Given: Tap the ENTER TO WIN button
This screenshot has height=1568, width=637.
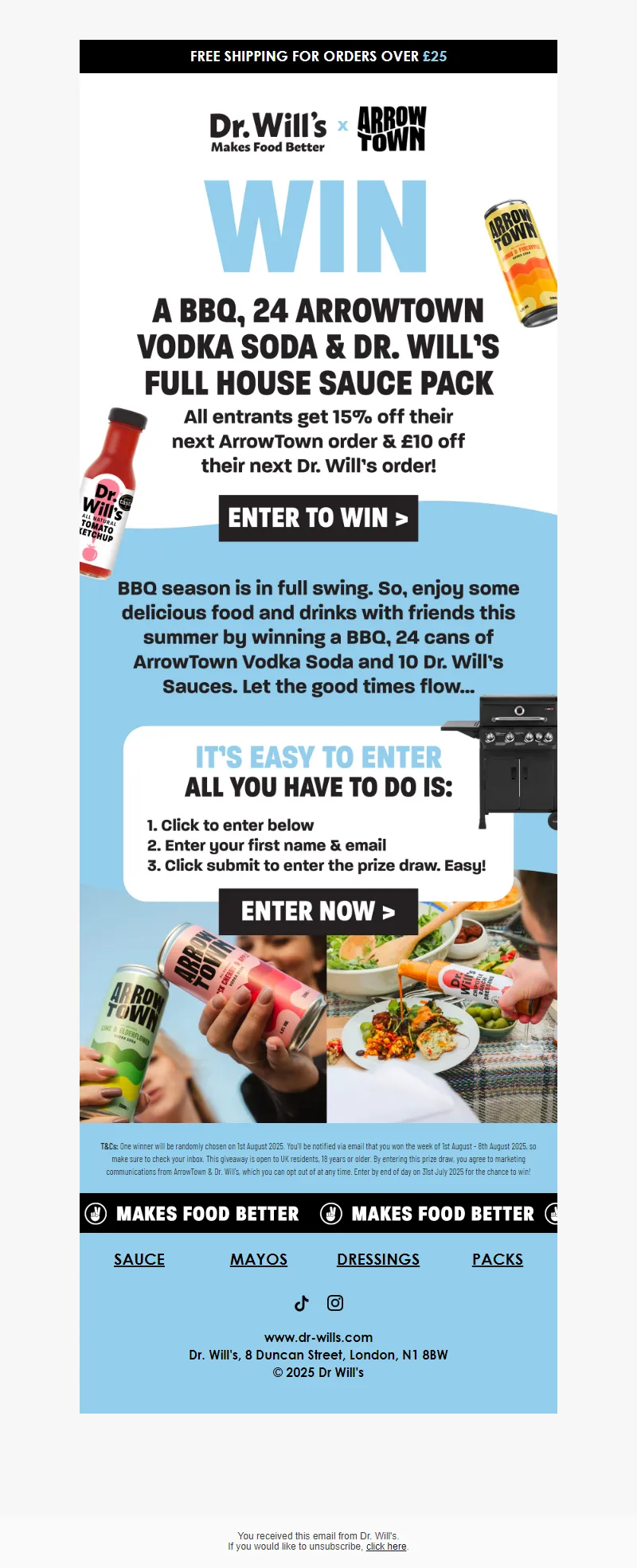Looking at the screenshot, I should click(318, 518).
